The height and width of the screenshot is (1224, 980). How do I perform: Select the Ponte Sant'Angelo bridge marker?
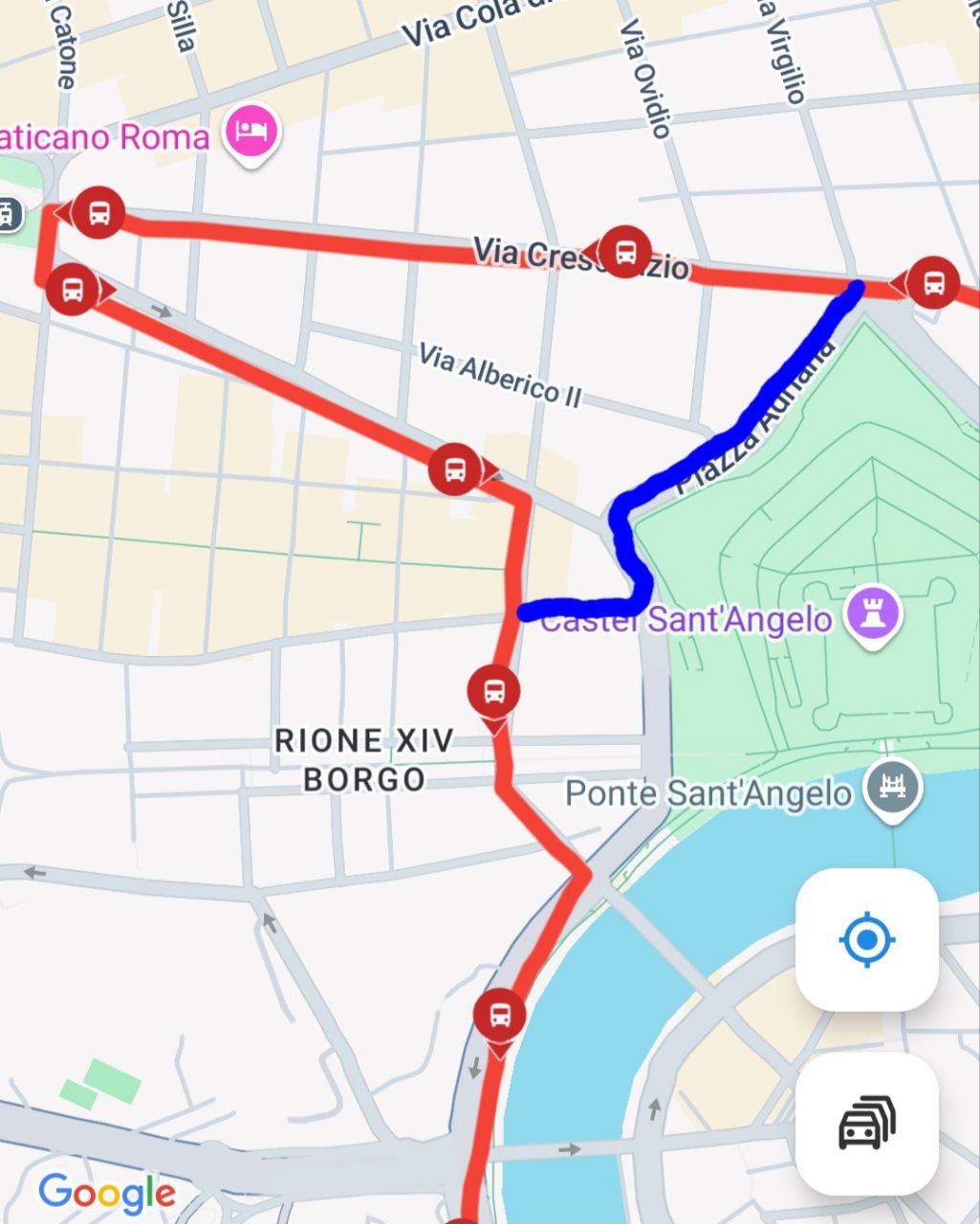click(893, 788)
